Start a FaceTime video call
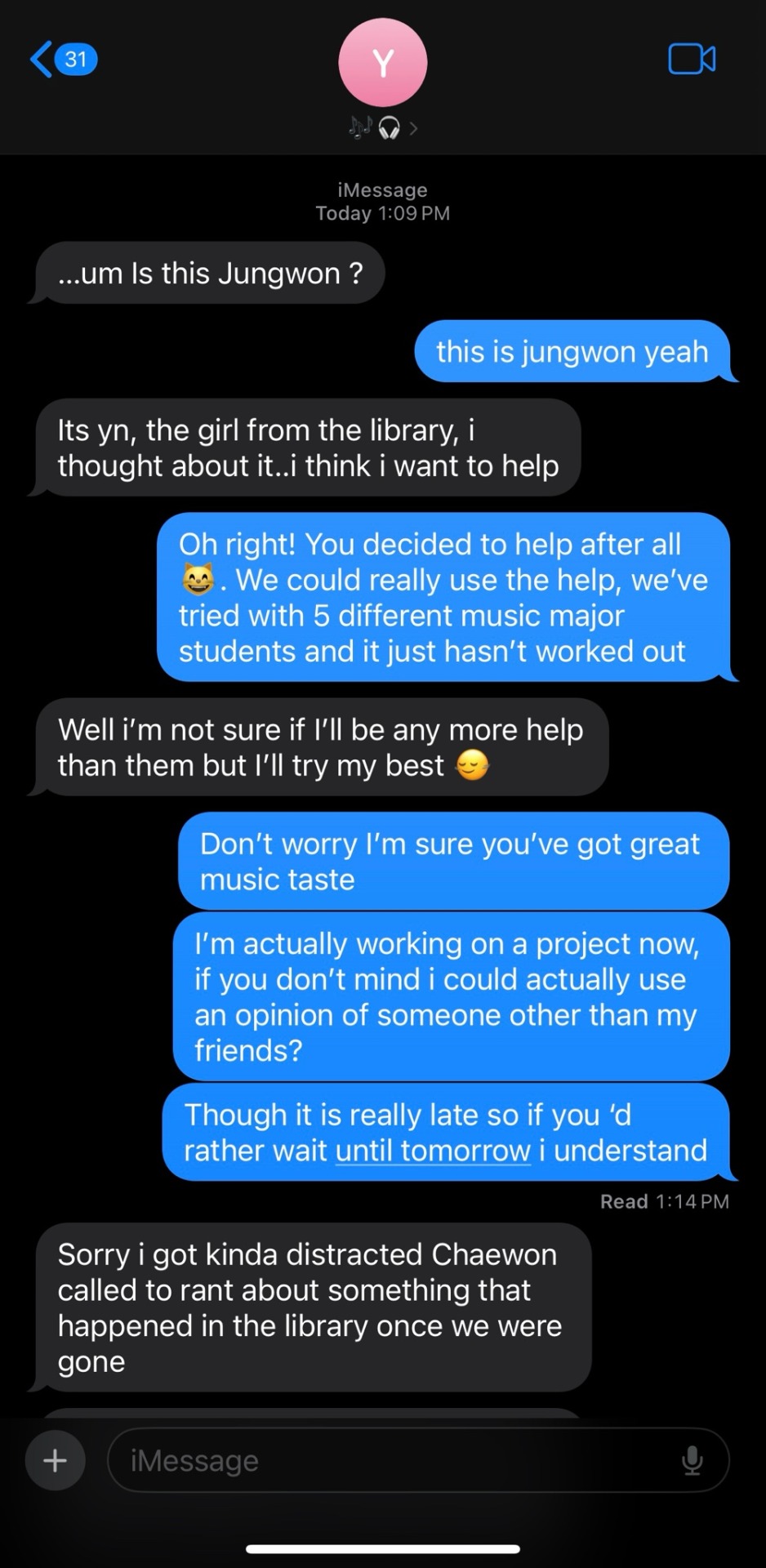The width and height of the screenshot is (766, 1568). 691,59
